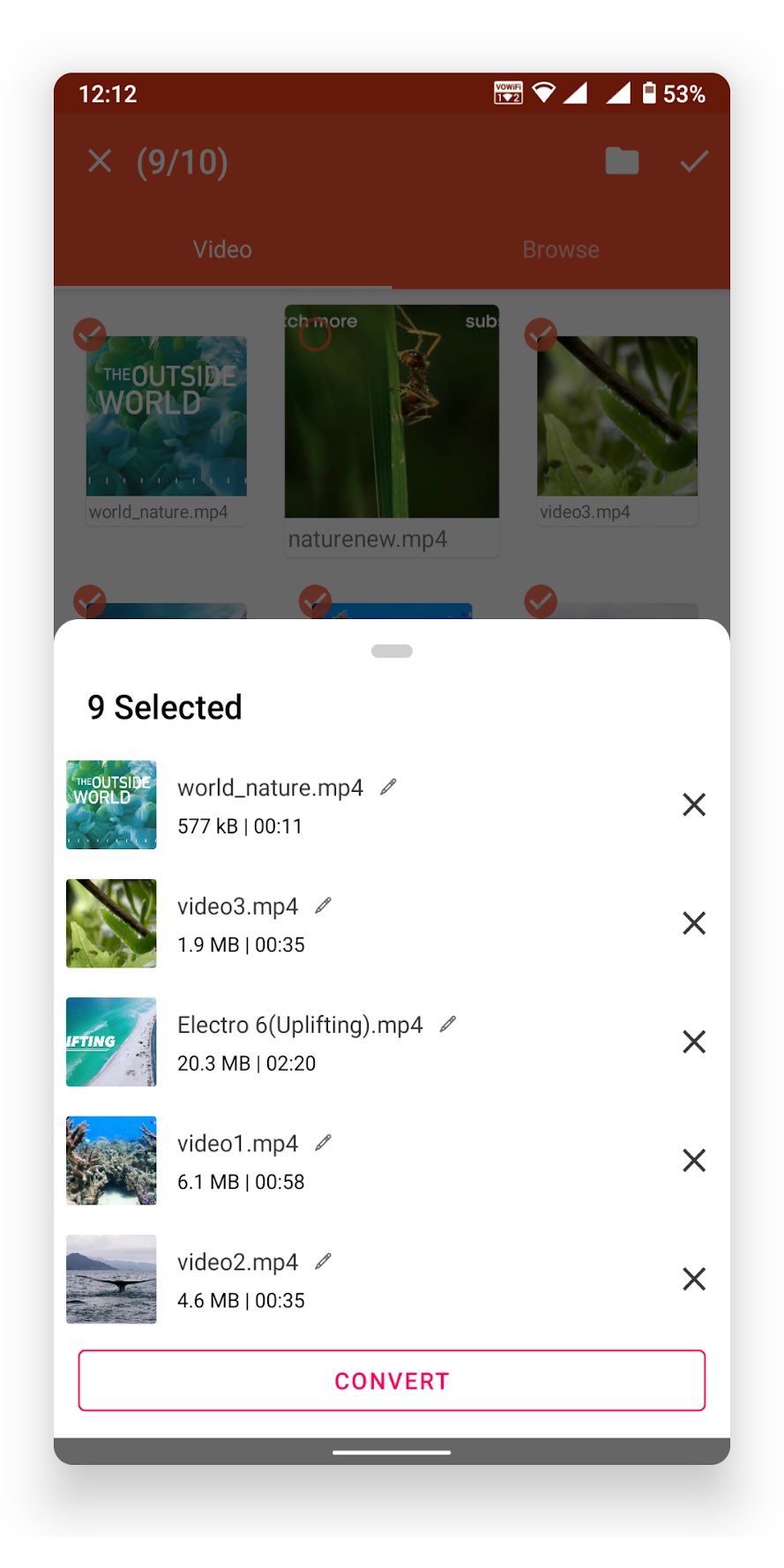Remove Electro 6(Uplifting).mp4 from selection
Screen dimensions: 784x1568
tap(694, 1042)
